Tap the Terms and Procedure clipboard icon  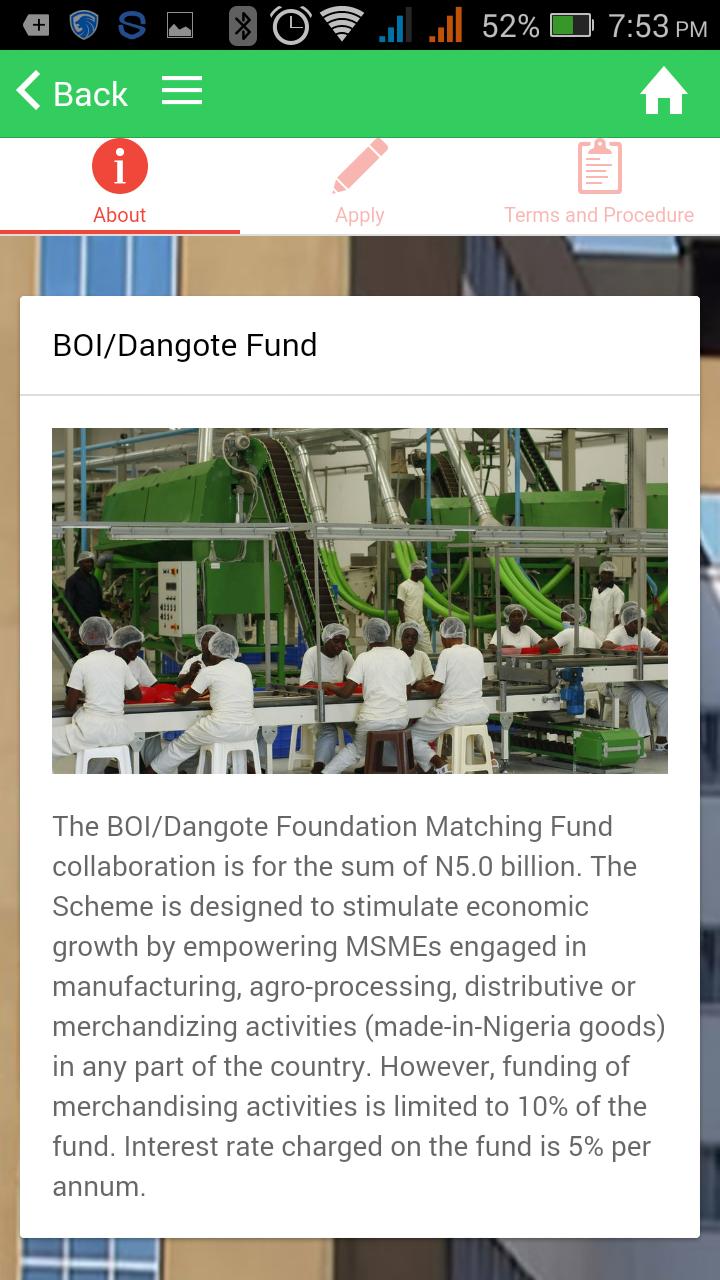pyautogui.click(x=599, y=166)
